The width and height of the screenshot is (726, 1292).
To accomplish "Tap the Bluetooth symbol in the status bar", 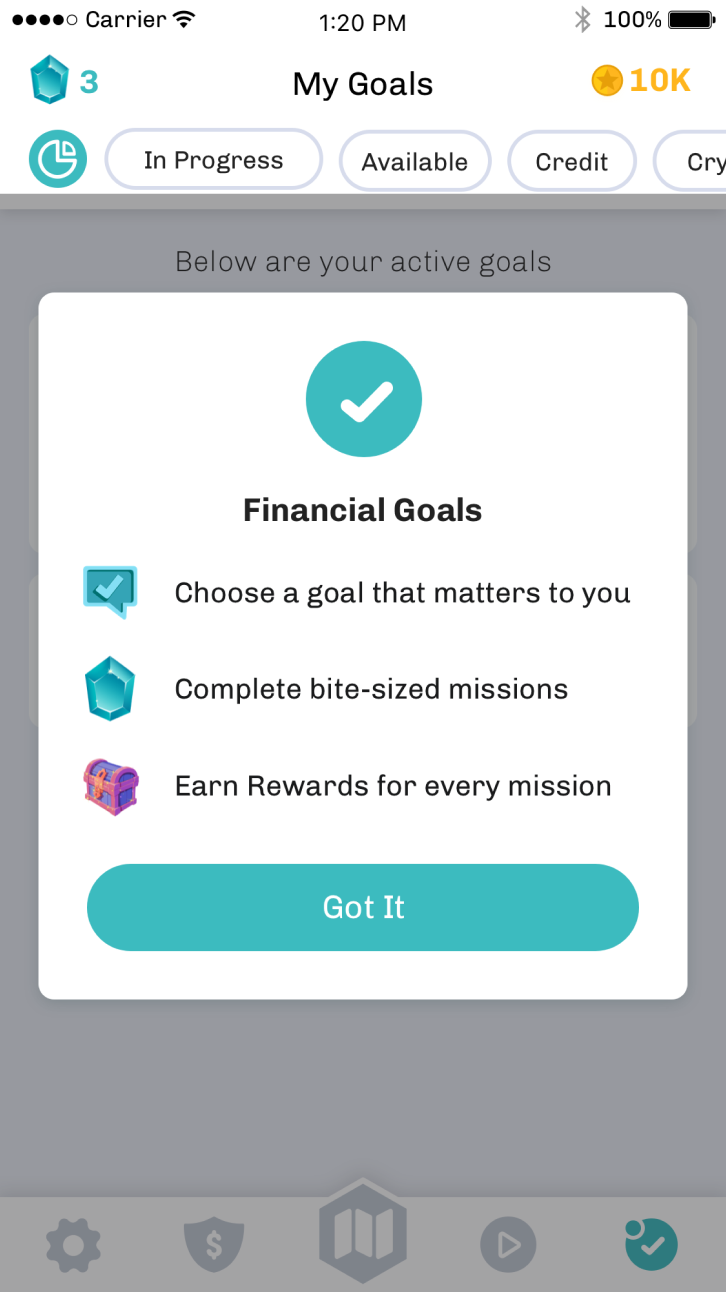I will pyautogui.click(x=583, y=18).
